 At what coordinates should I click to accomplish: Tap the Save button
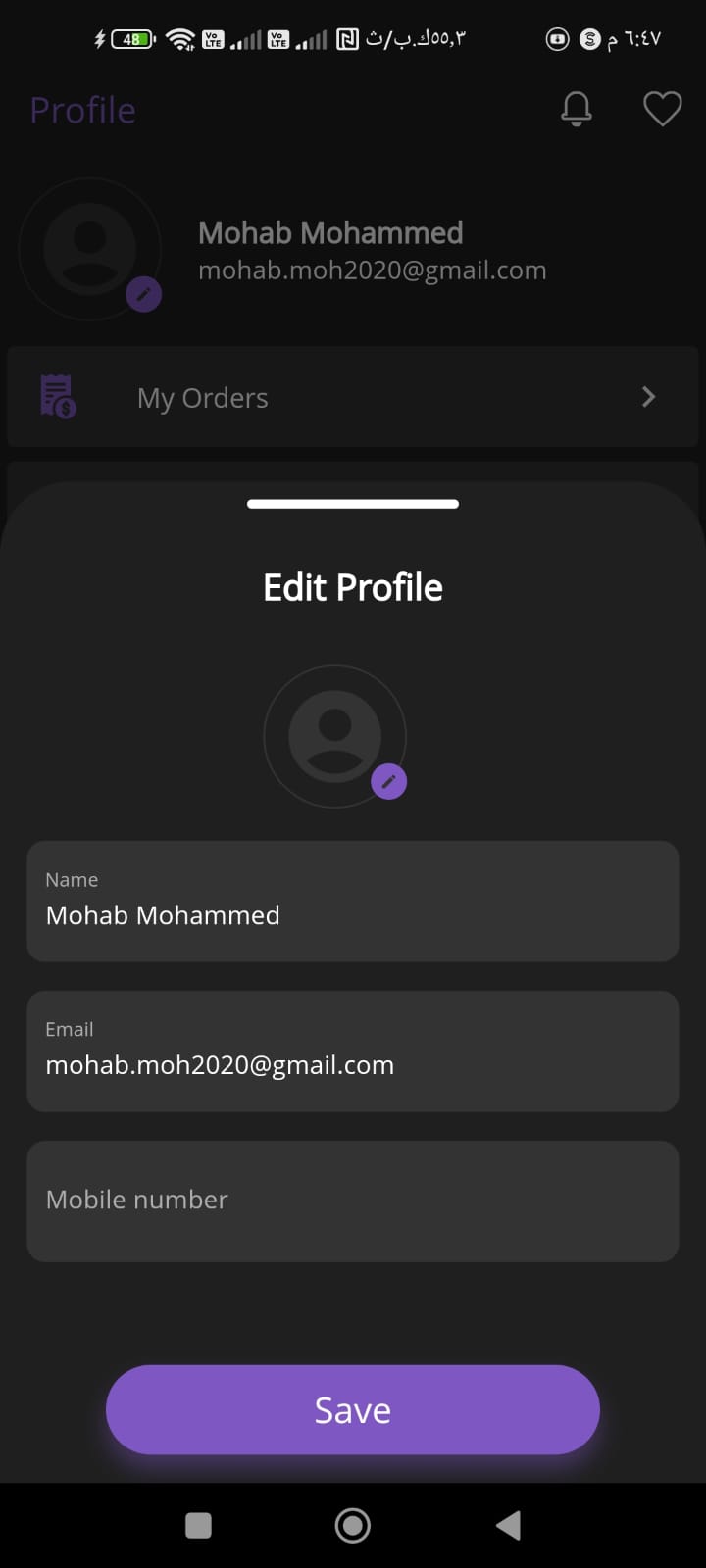pyautogui.click(x=352, y=1409)
